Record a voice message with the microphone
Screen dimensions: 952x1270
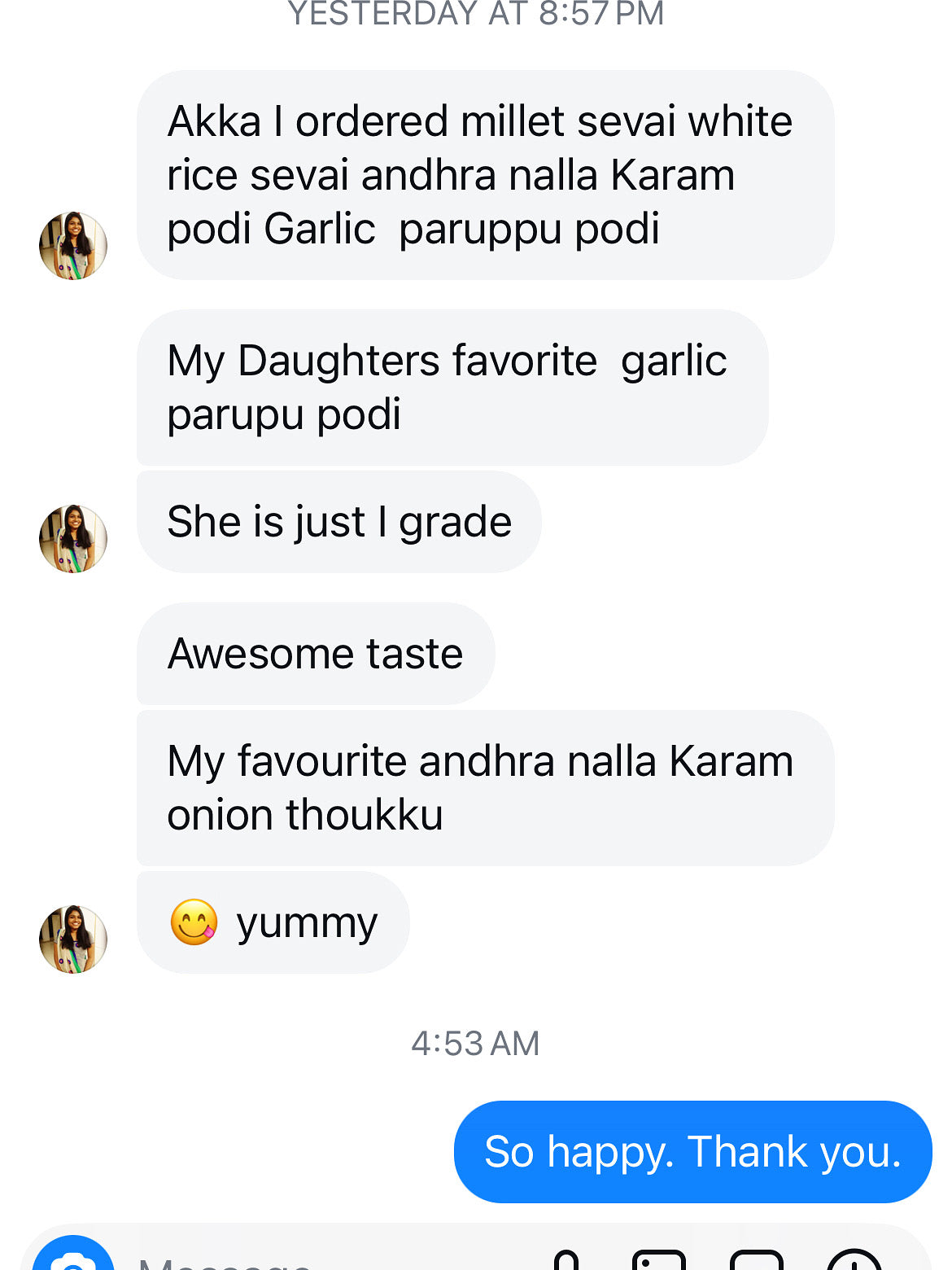point(566,1260)
